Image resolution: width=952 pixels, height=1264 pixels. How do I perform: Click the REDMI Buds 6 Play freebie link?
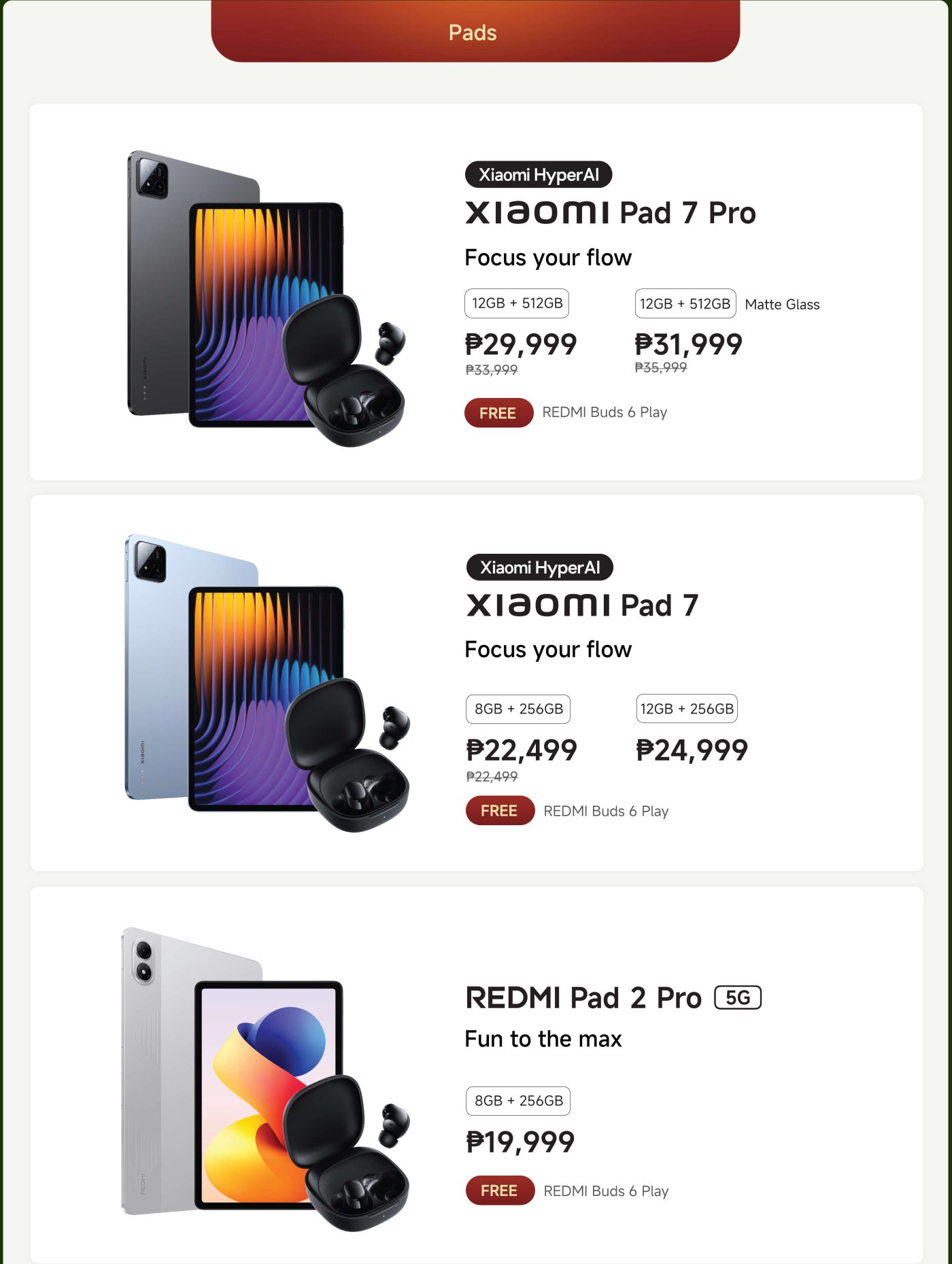tap(605, 412)
